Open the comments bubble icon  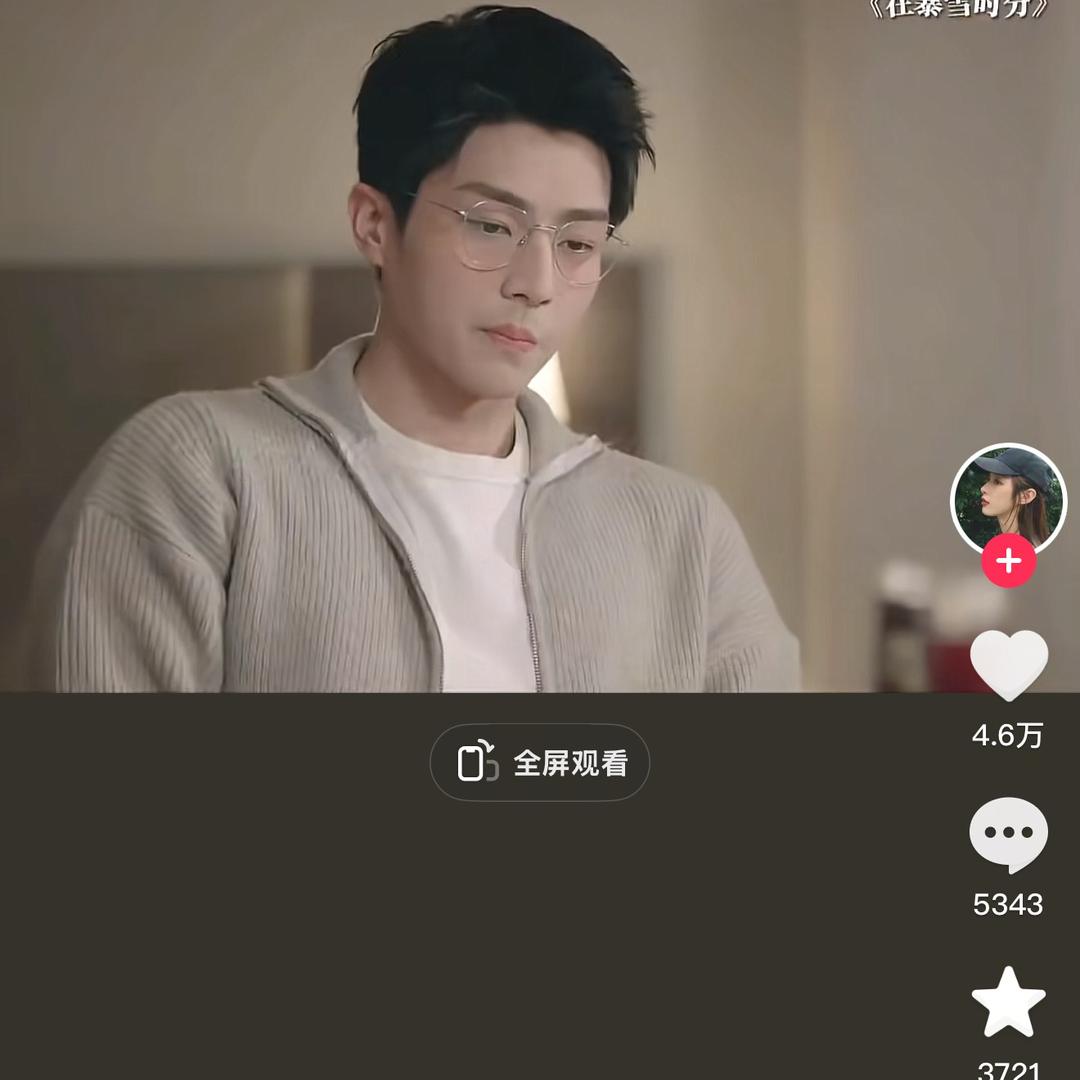1008,834
